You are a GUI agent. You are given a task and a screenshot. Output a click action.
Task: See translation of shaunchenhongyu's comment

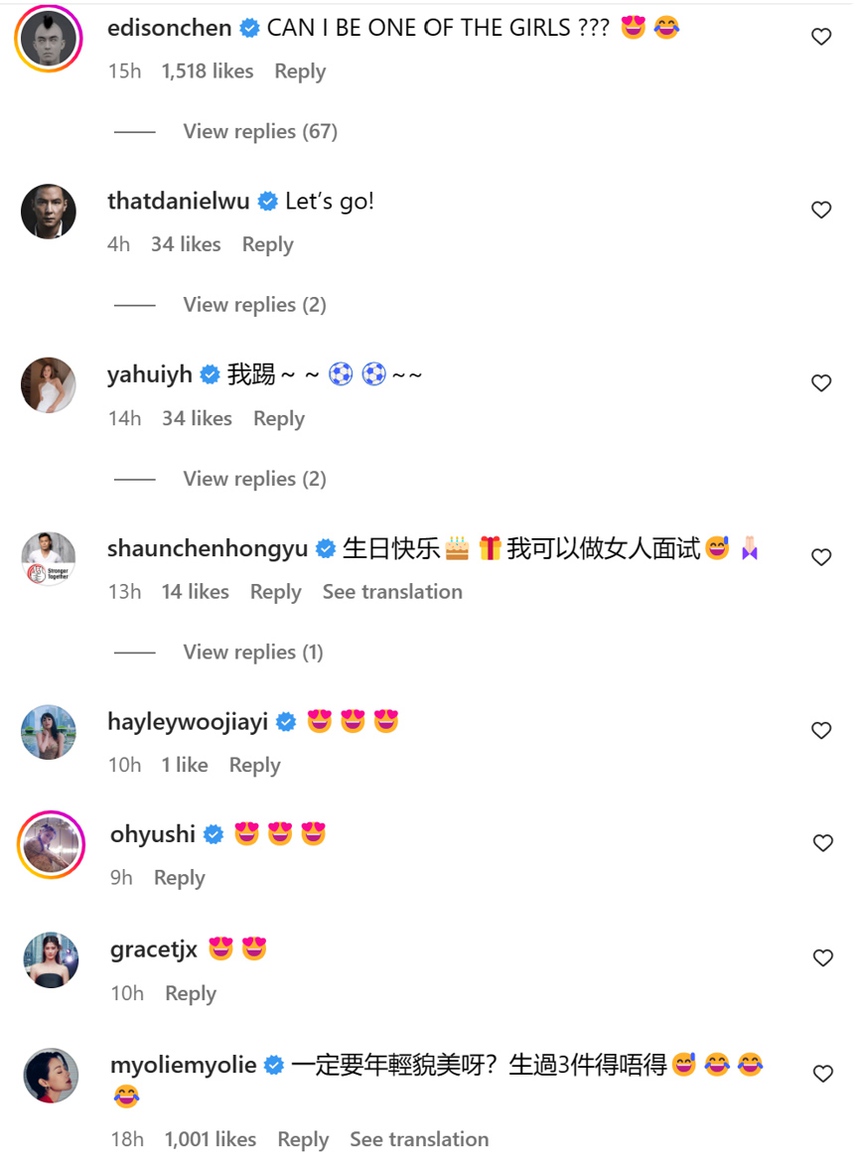pyautogui.click(x=392, y=592)
